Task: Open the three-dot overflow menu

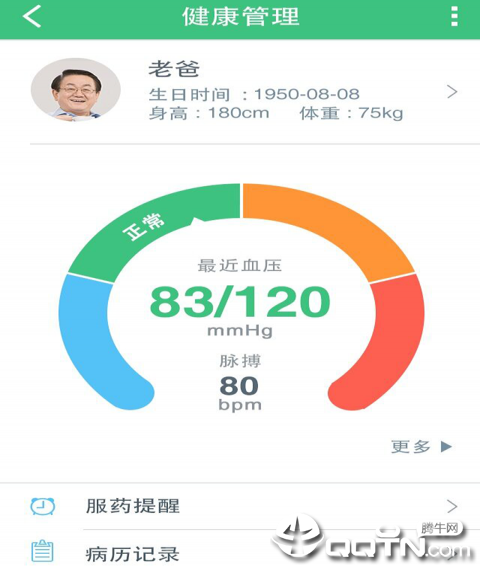Action: (455, 16)
